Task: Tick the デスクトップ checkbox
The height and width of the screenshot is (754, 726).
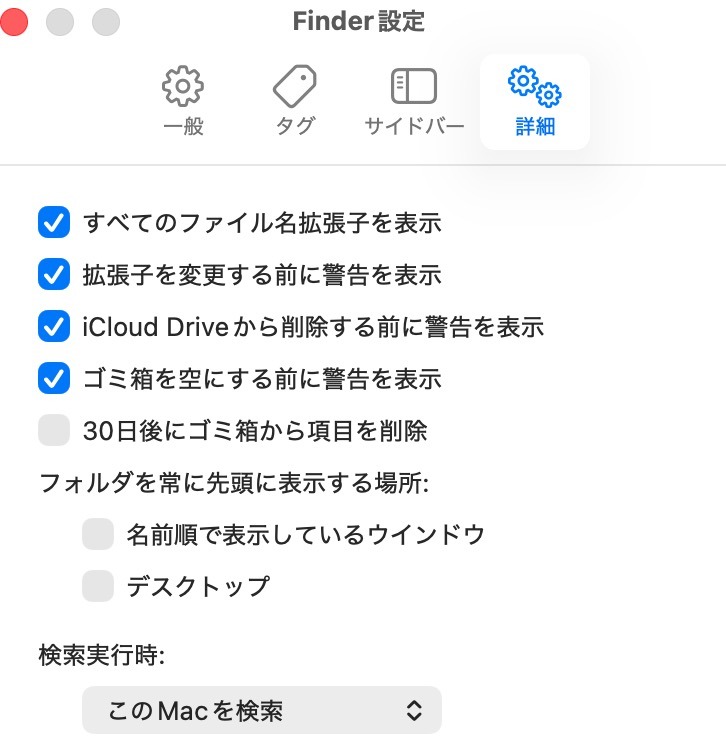Action: (97, 586)
